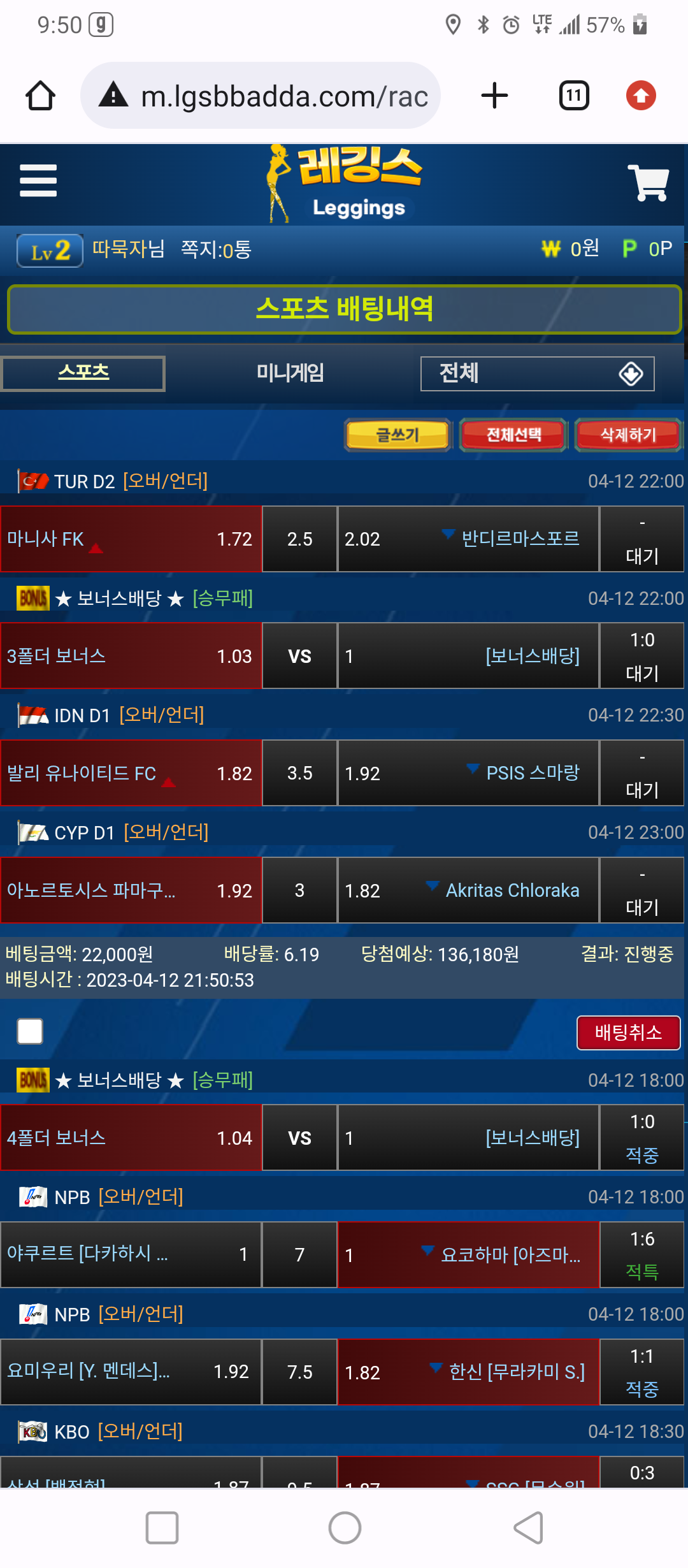Expand the 전체 dropdown filter
Image resolution: width=688 pixels, height=1568 pixels.
[x=537, y=374]
